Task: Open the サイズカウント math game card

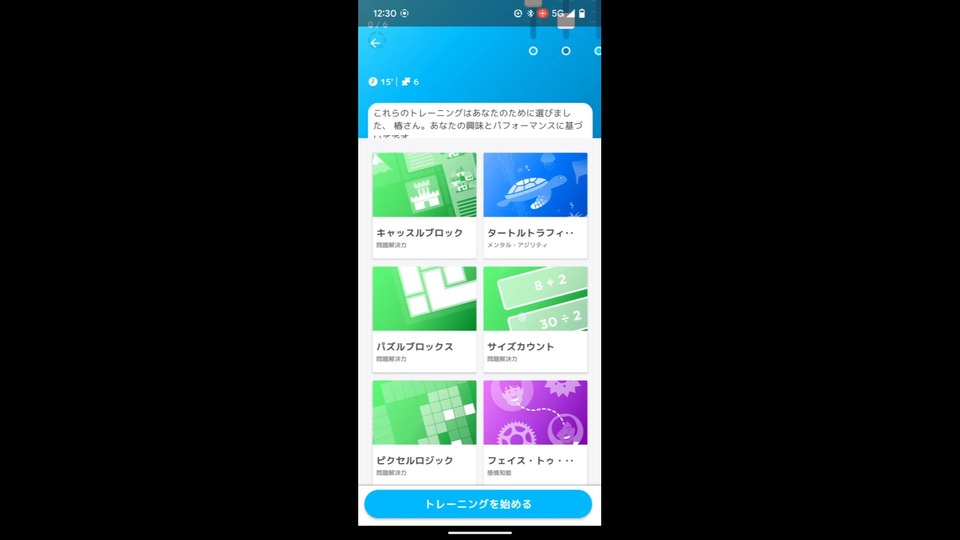Action: click(535, 318)
